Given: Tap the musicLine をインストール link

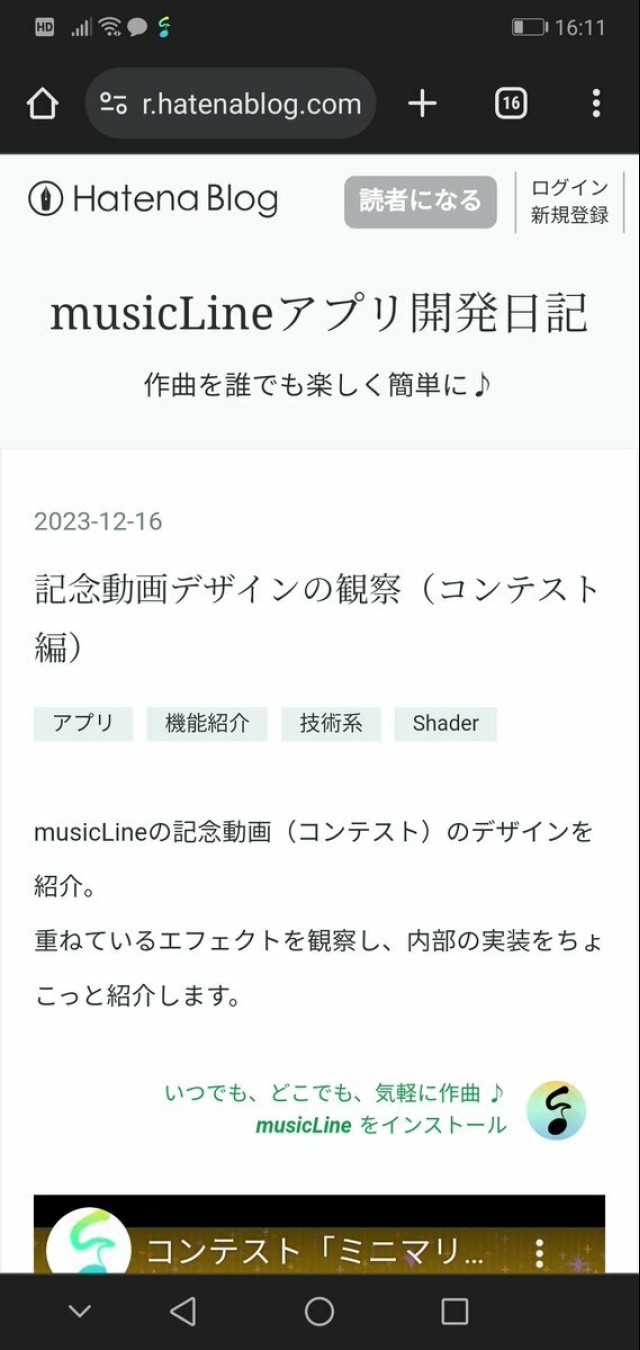Looking at the screenshot, I should click(380, 1125).
